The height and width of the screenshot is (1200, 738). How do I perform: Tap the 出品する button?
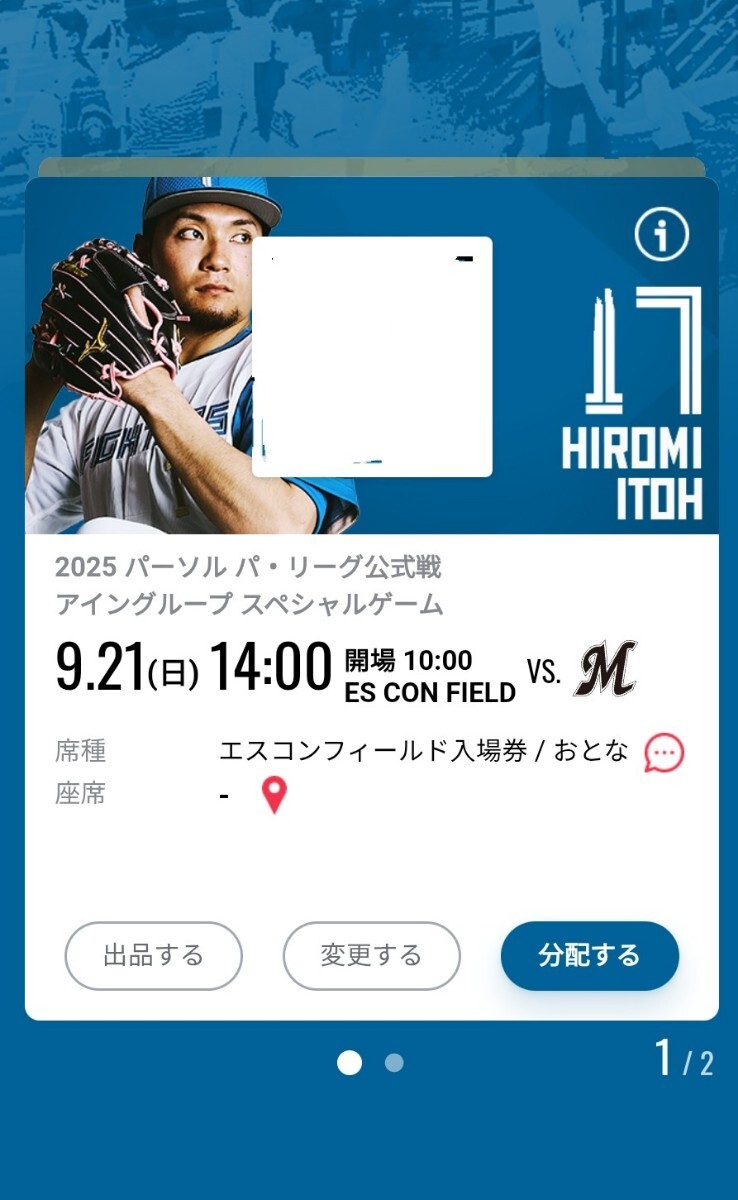(x=153, y=956)
